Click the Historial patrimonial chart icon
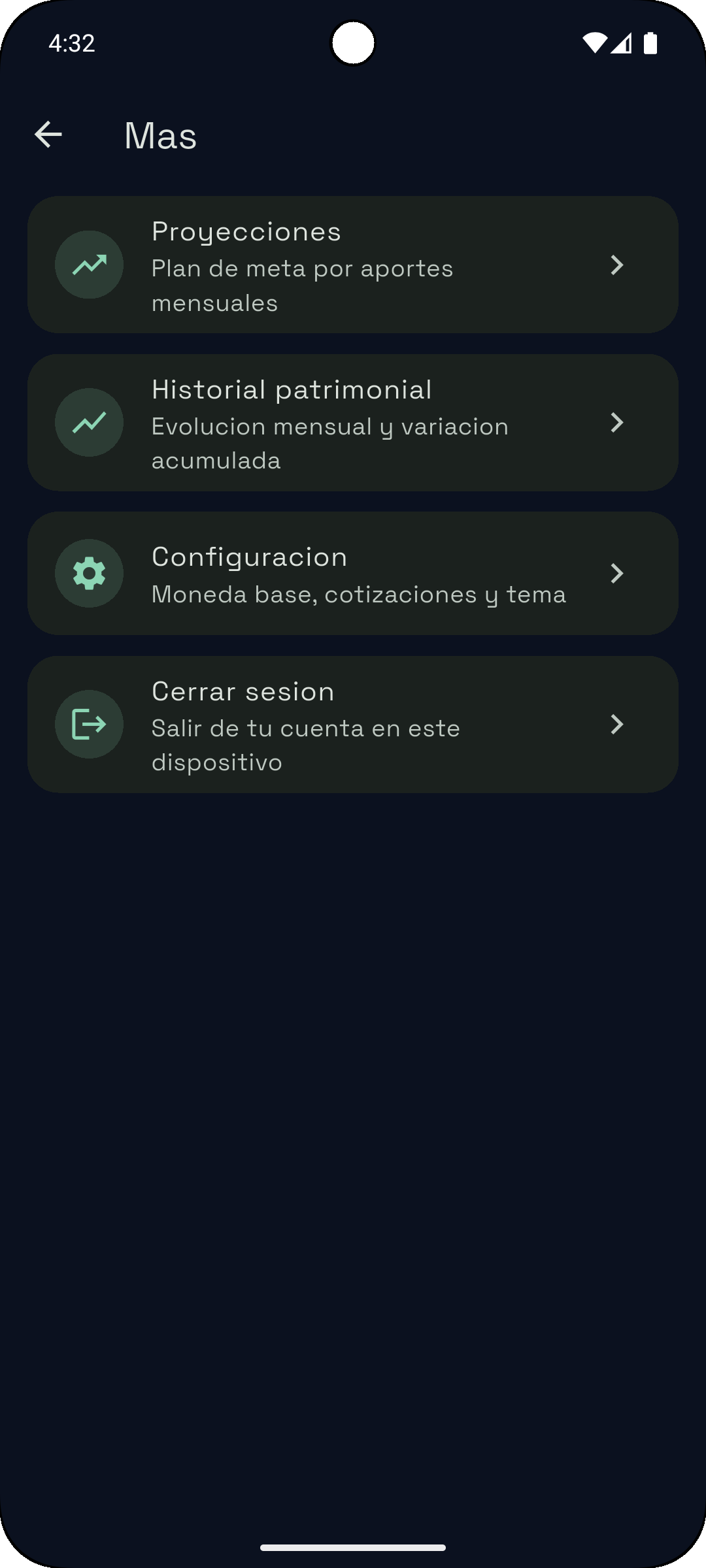 click(89, 423)
